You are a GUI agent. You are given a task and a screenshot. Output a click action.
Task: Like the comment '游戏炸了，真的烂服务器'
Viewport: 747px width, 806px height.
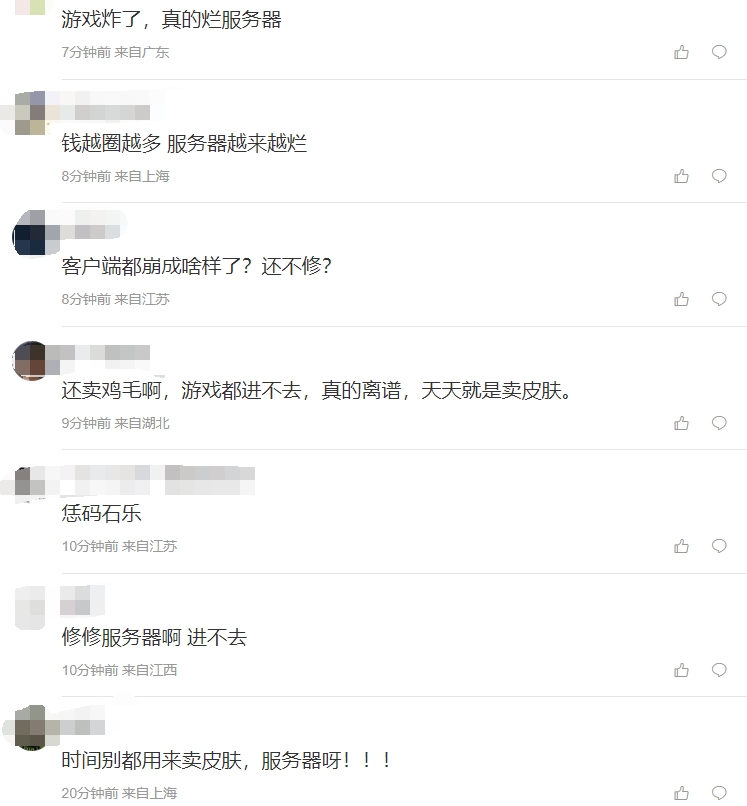pyautogui.click(x=681, y=52)
